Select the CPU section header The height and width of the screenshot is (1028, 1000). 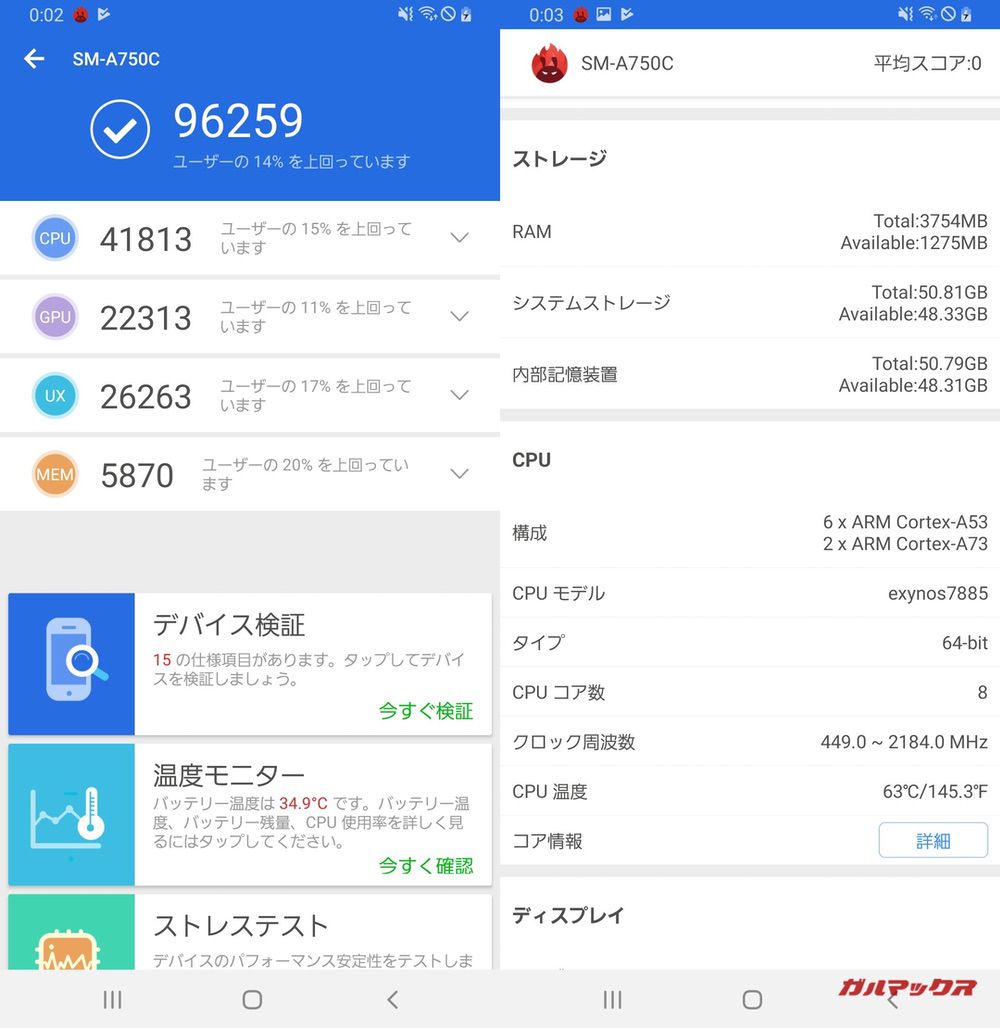530,460
